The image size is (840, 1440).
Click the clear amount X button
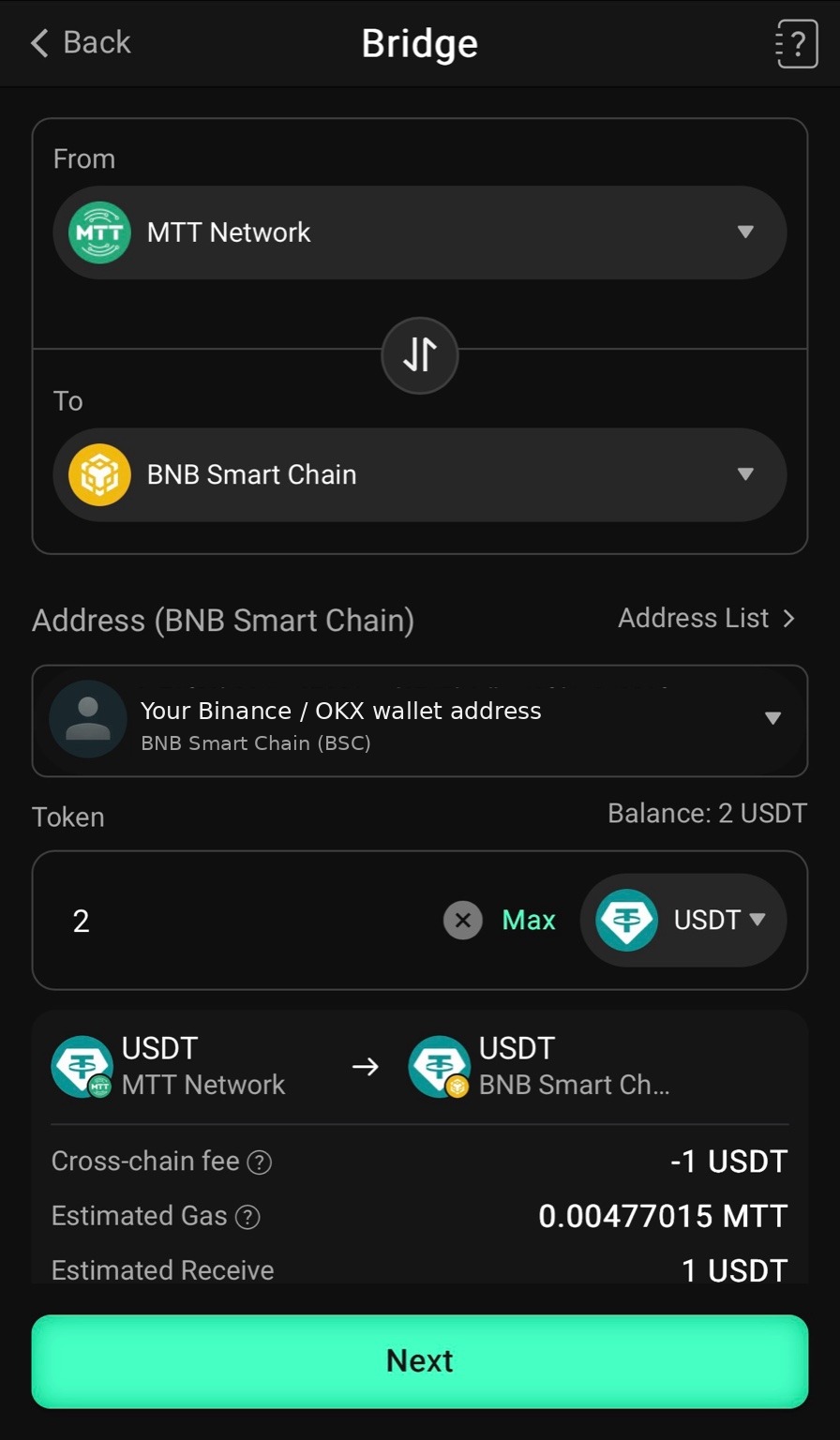coord(462,920)
